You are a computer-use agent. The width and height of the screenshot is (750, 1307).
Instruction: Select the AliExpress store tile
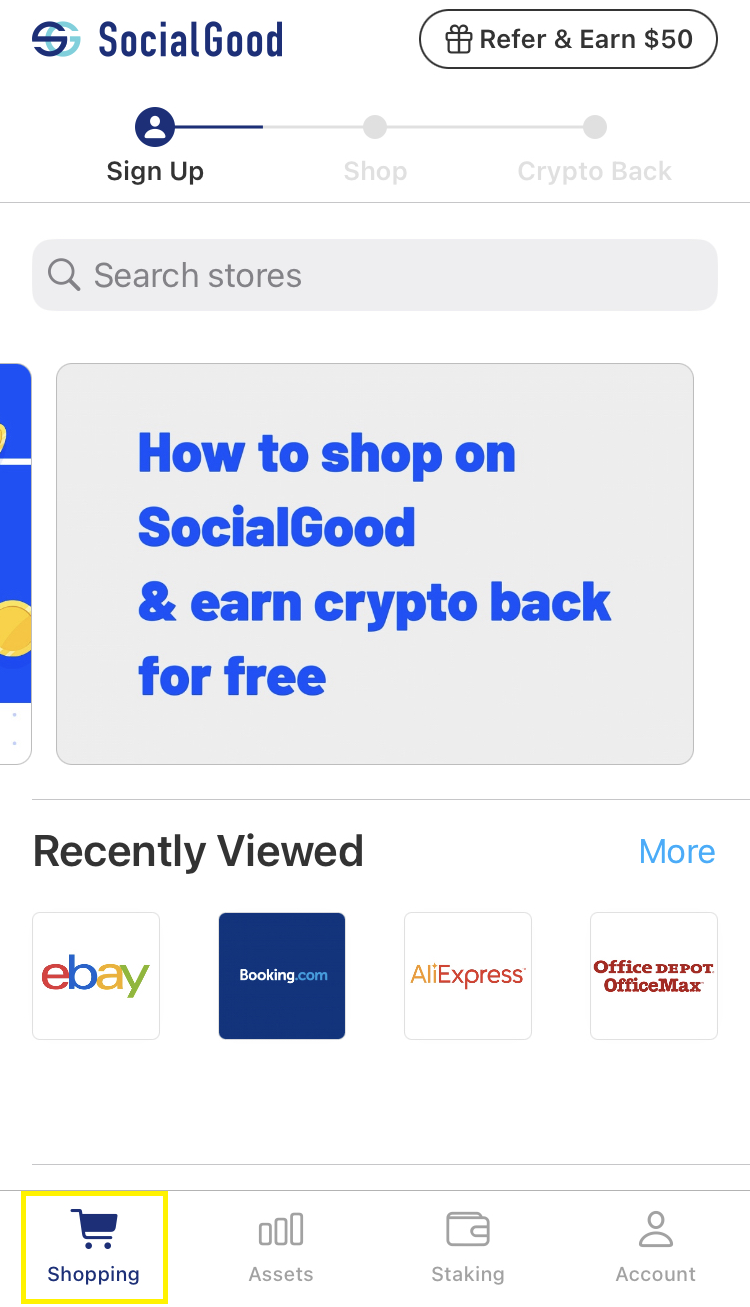(x=468, y=976)
